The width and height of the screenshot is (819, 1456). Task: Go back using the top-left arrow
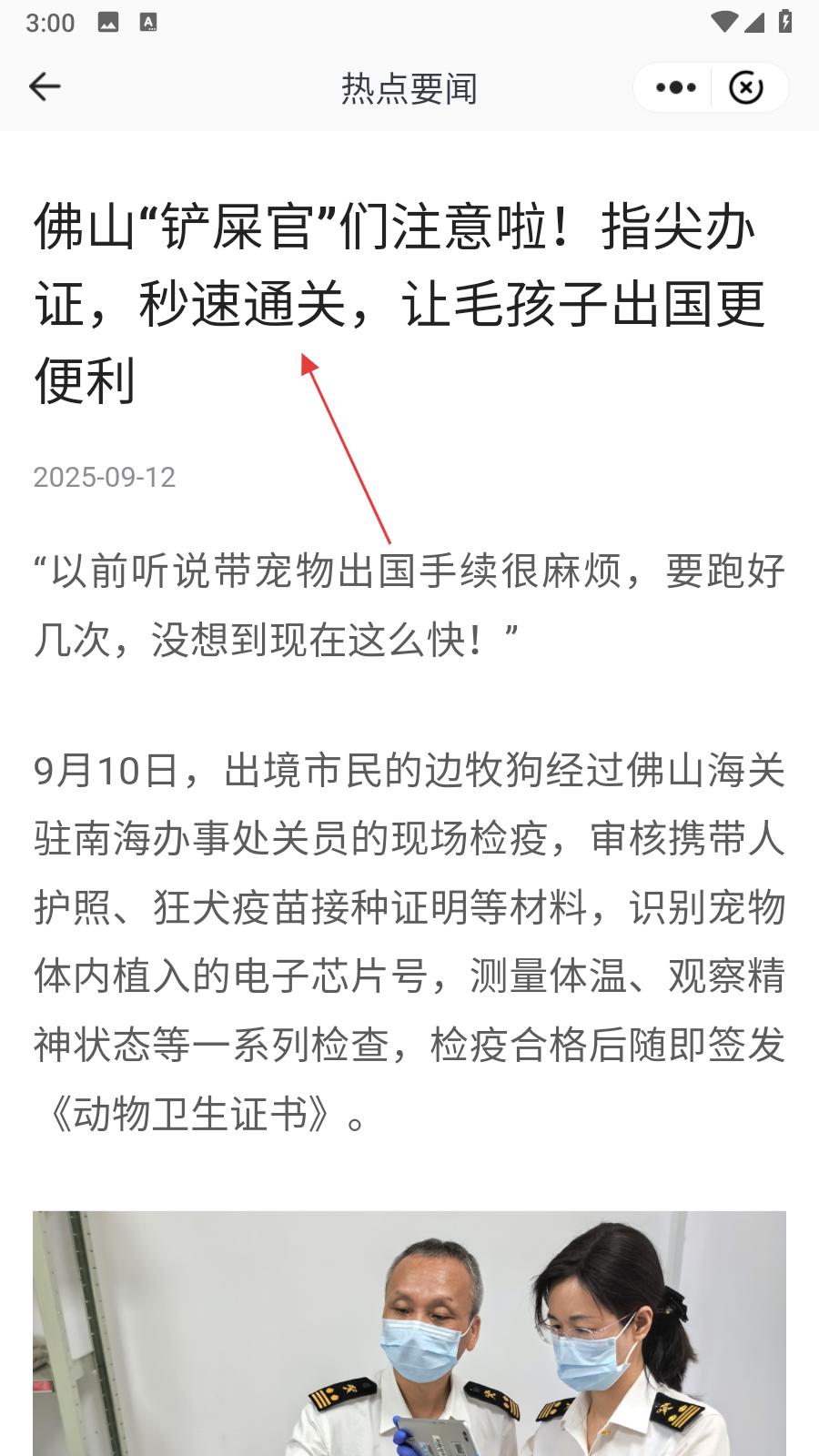45,87
